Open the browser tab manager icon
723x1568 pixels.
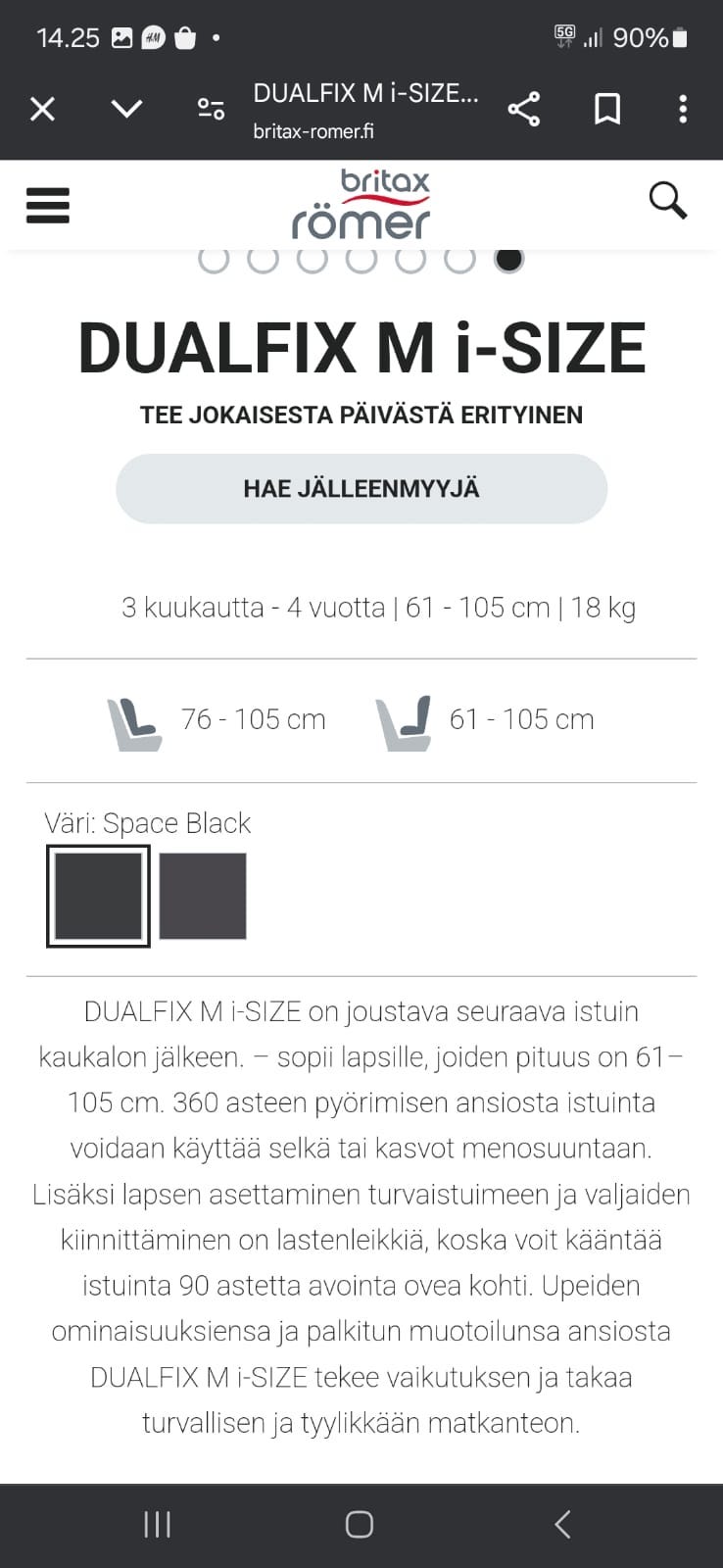click(209, 108)
